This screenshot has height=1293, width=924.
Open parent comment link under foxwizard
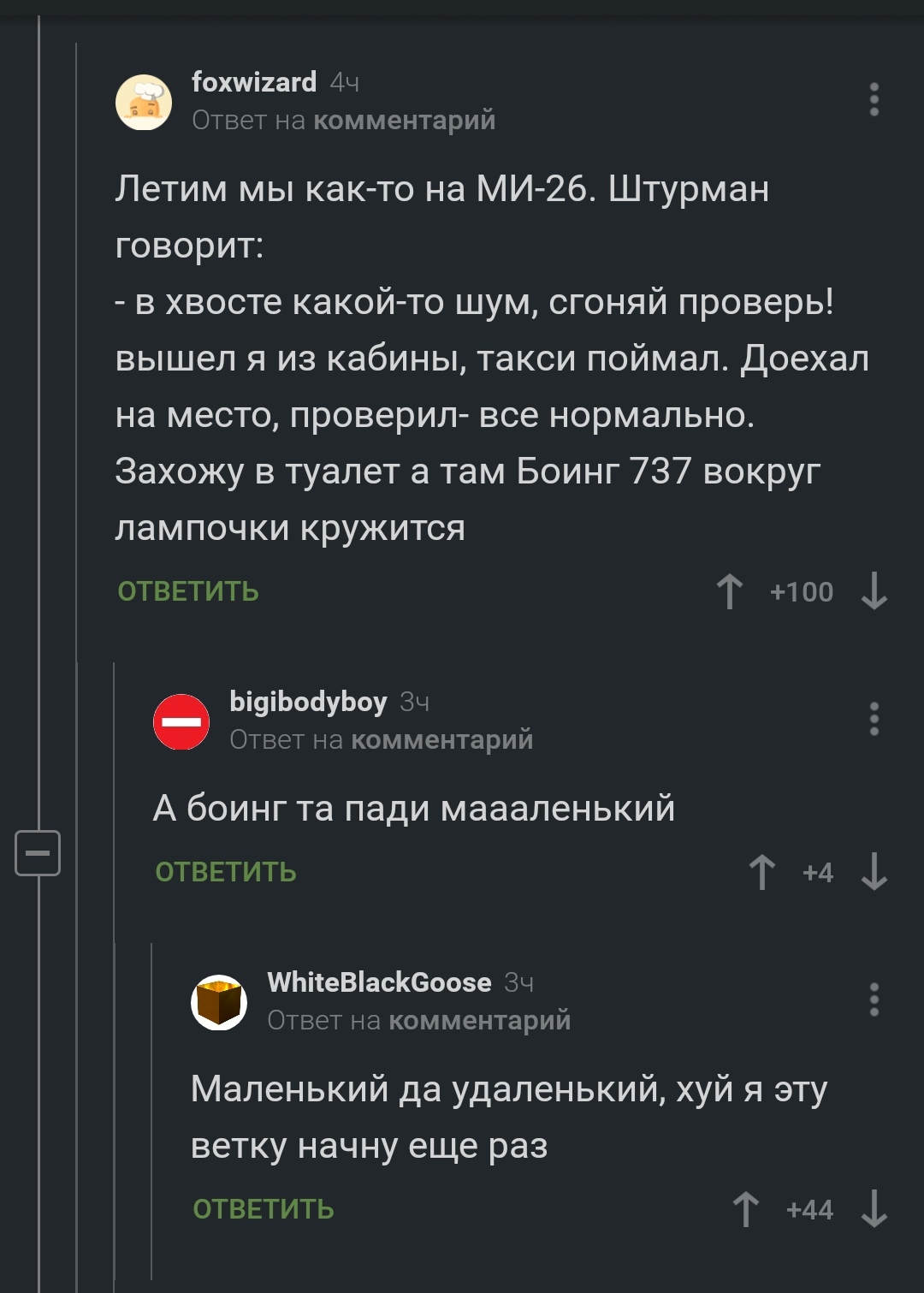(x=404, y=121)
